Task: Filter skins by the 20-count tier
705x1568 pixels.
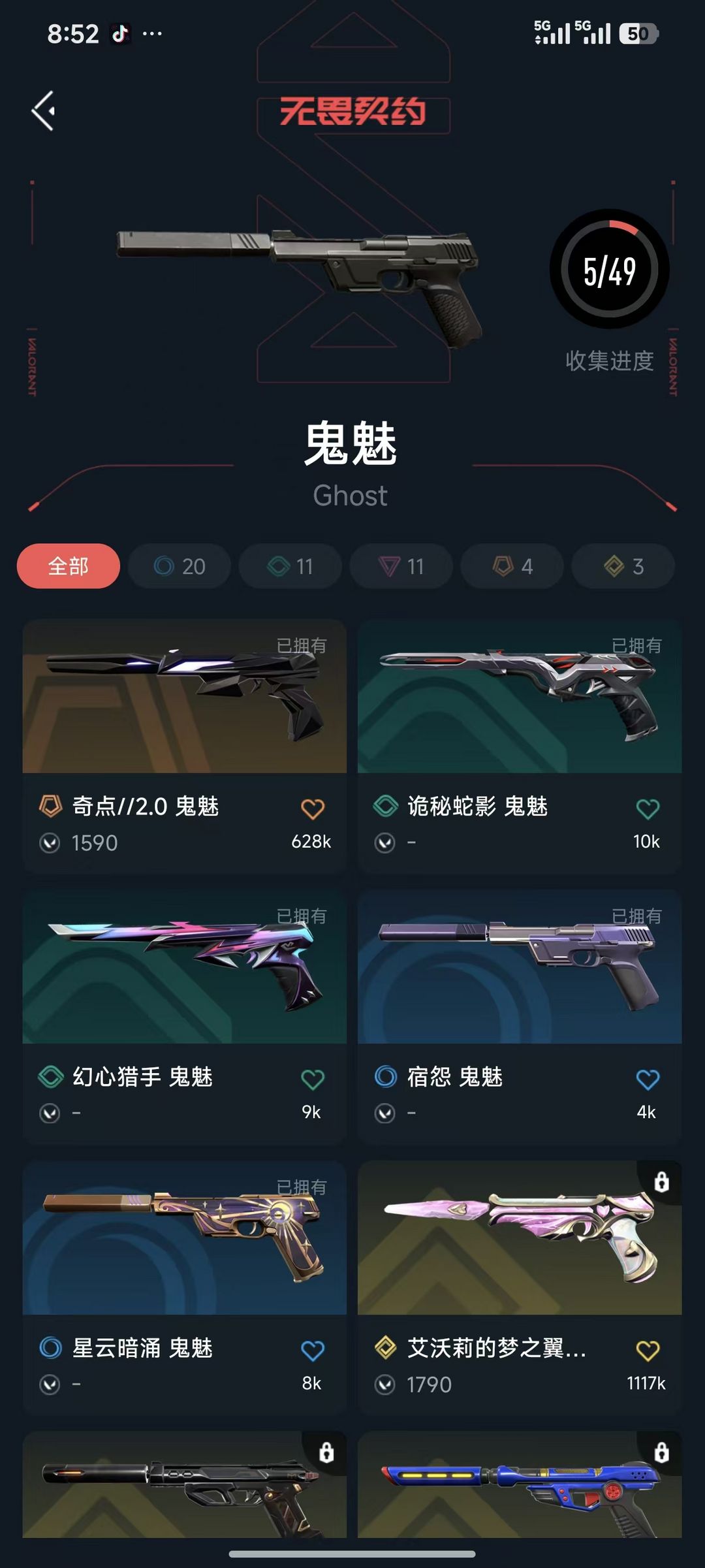Action: click(180, 566)
